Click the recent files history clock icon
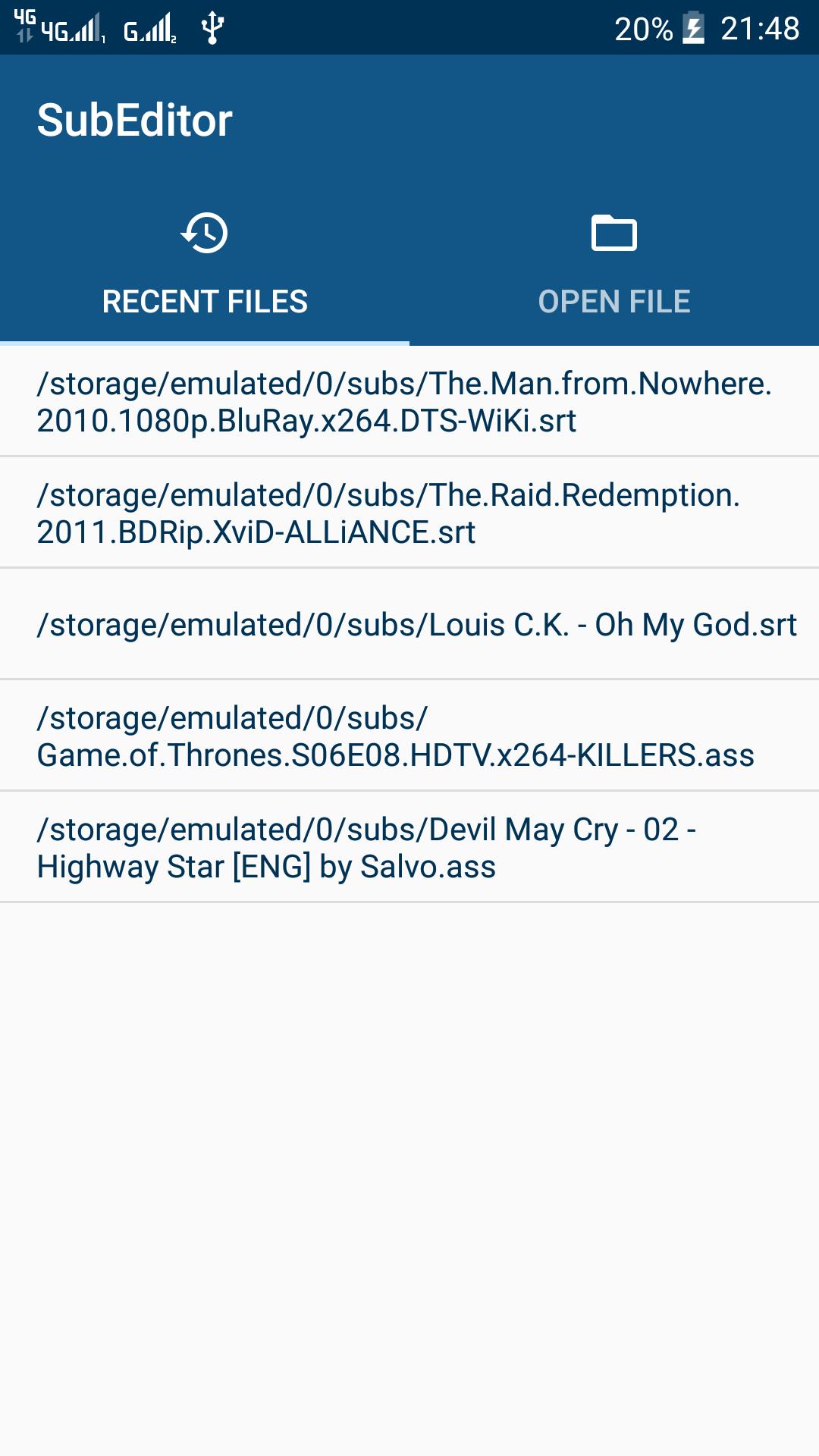 pos(205,234)
